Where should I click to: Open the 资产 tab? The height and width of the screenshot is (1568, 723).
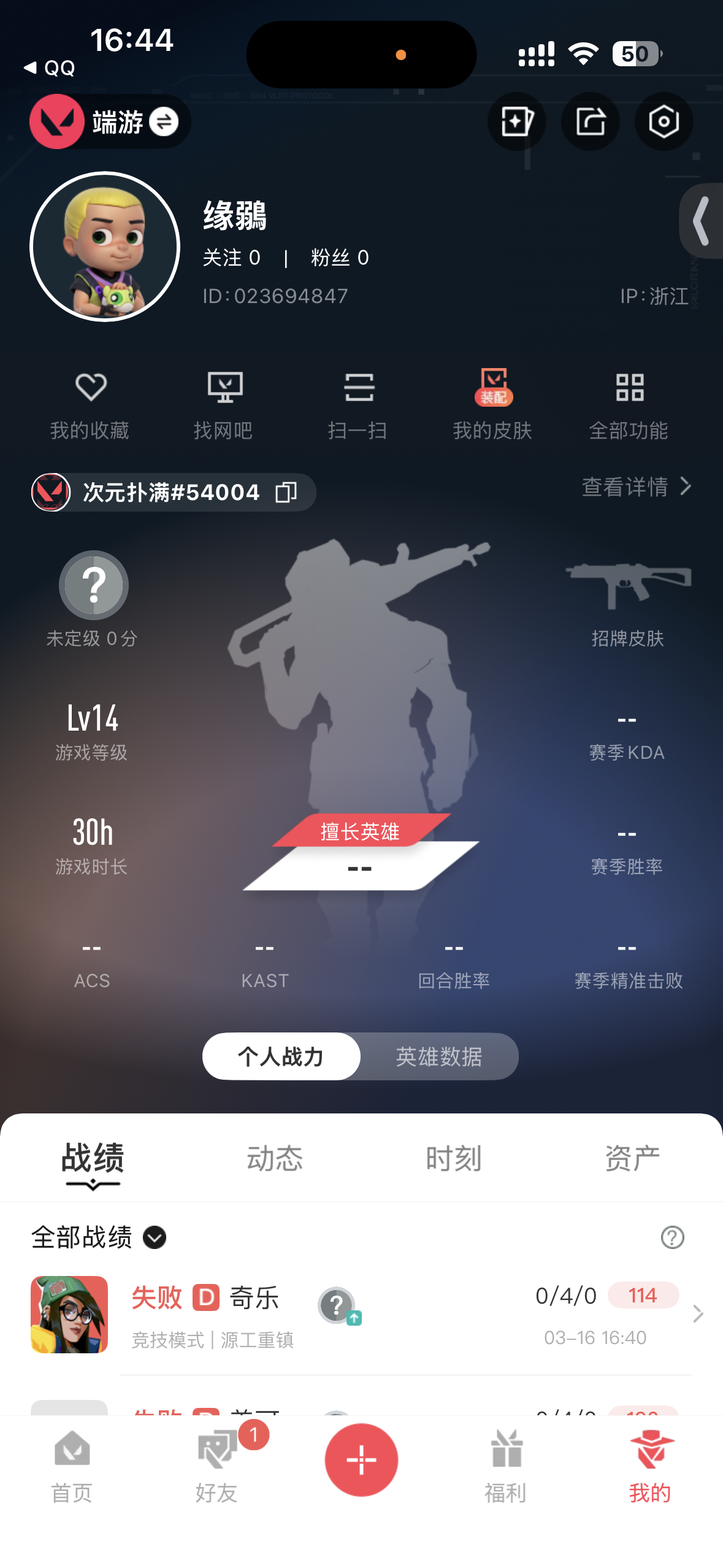(x=632, y=1158)
